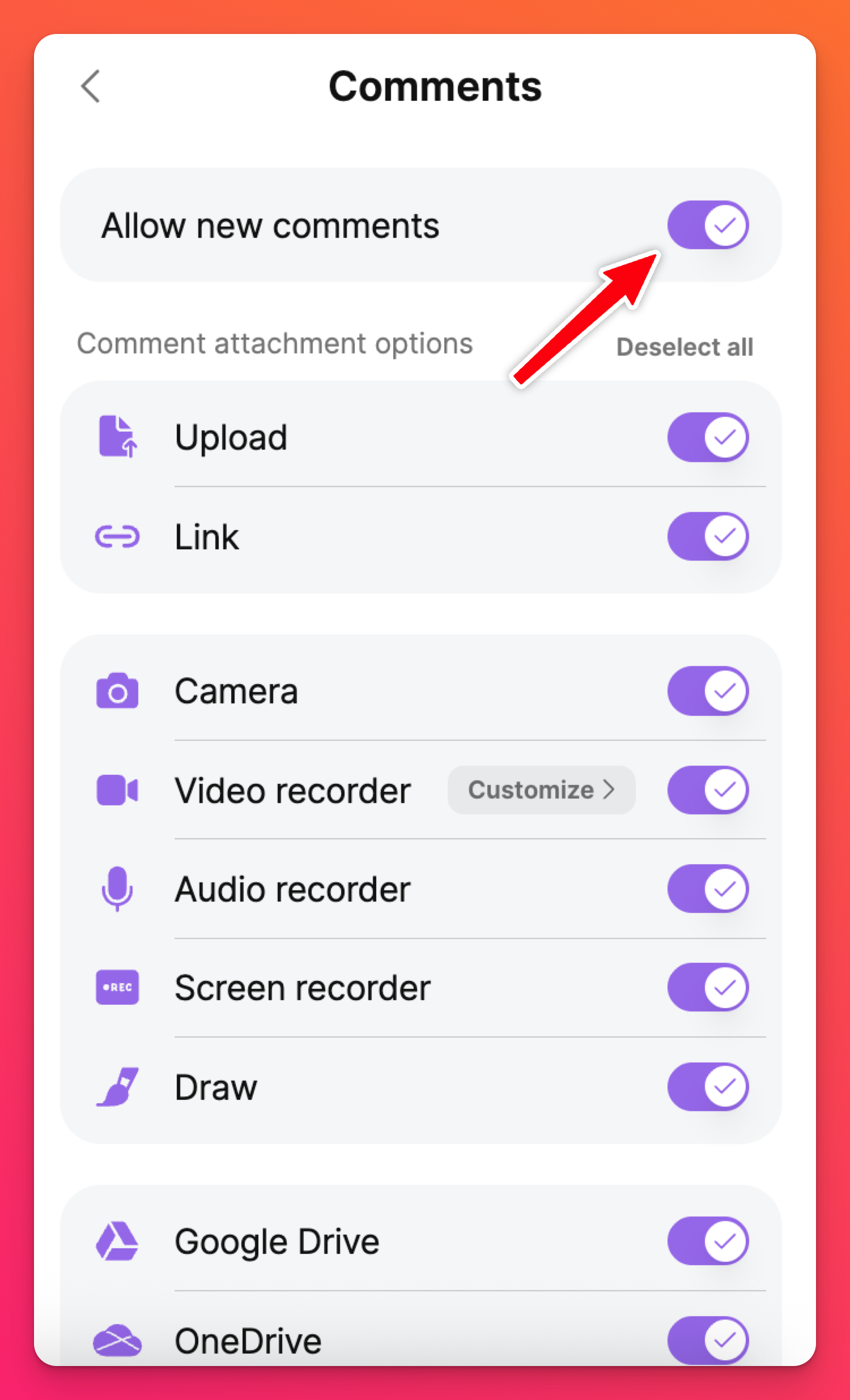
Task: Open Customize for Video recorder
Action: coord(541,790)
